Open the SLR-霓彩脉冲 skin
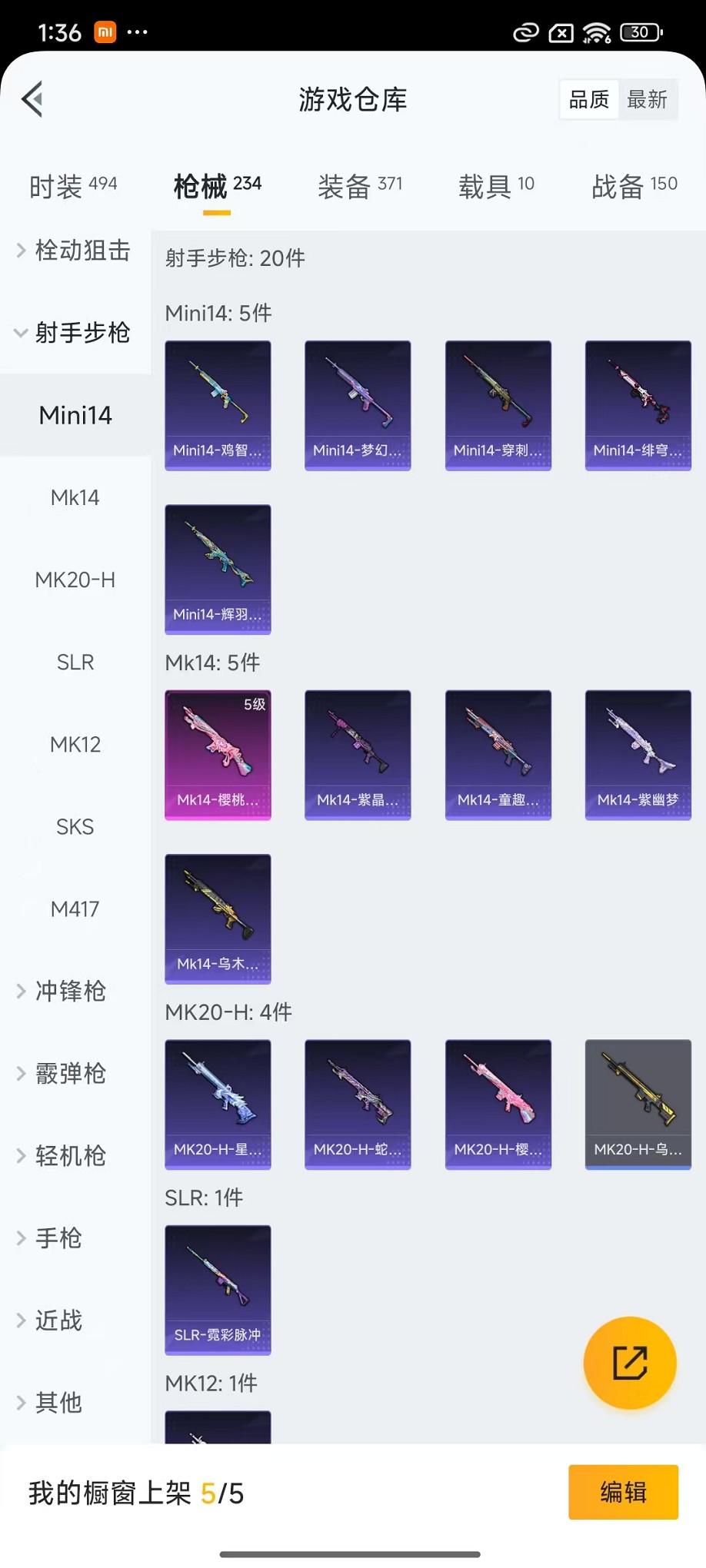Viewport: 706px width, 1568px height. pos(218,1290)
